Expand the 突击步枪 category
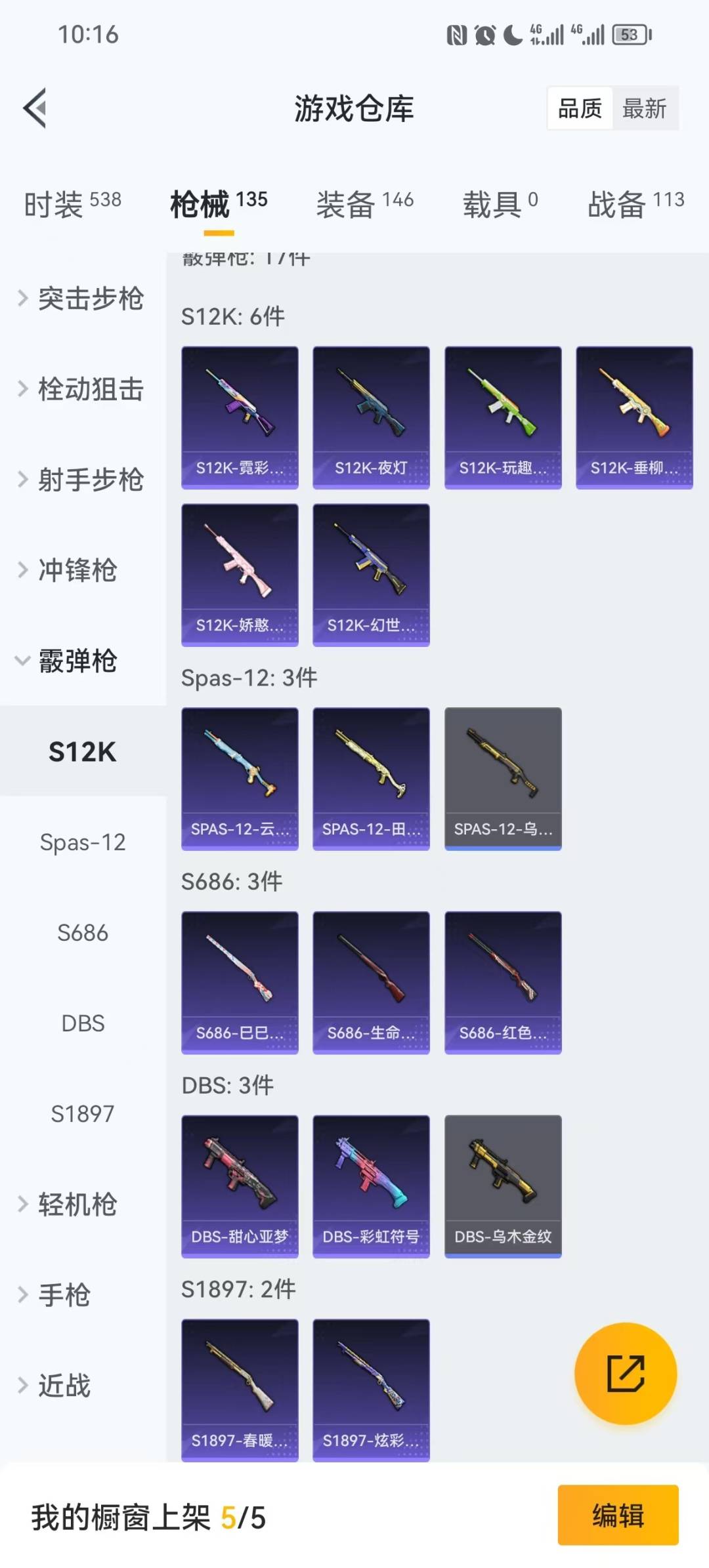This screenshot has width=709, height=1568. [x=82, y=299]
